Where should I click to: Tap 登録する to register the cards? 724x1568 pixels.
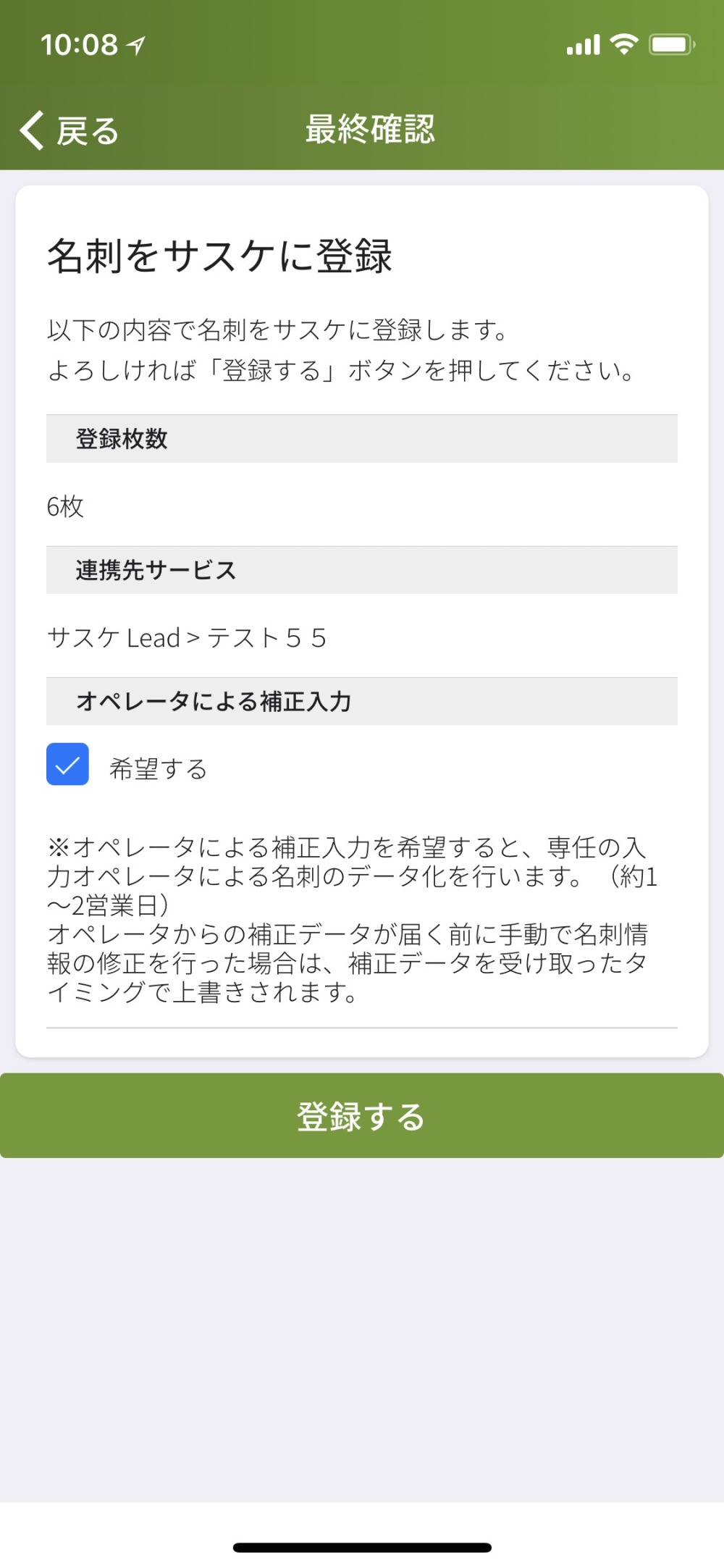[362, 1116]
